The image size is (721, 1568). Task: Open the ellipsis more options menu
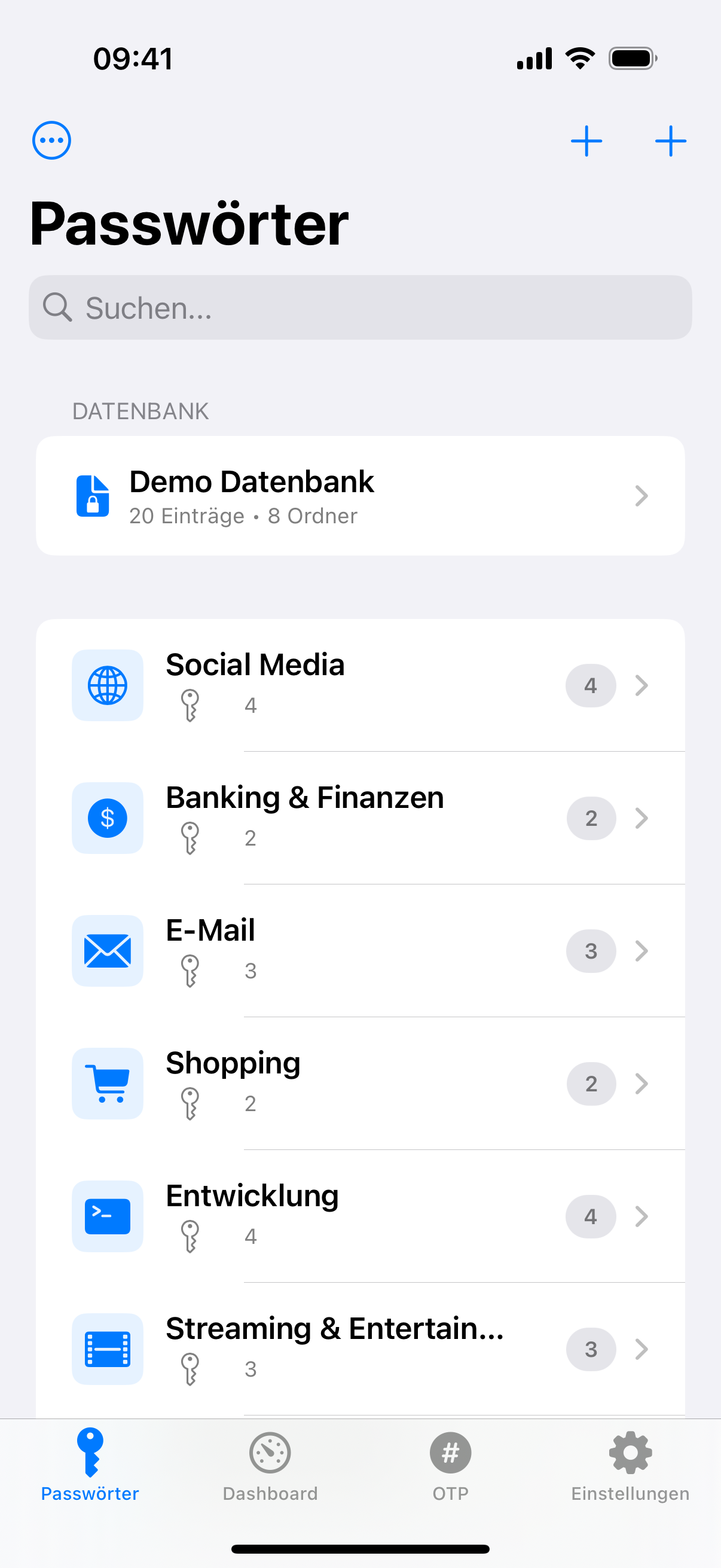(52, 141)
